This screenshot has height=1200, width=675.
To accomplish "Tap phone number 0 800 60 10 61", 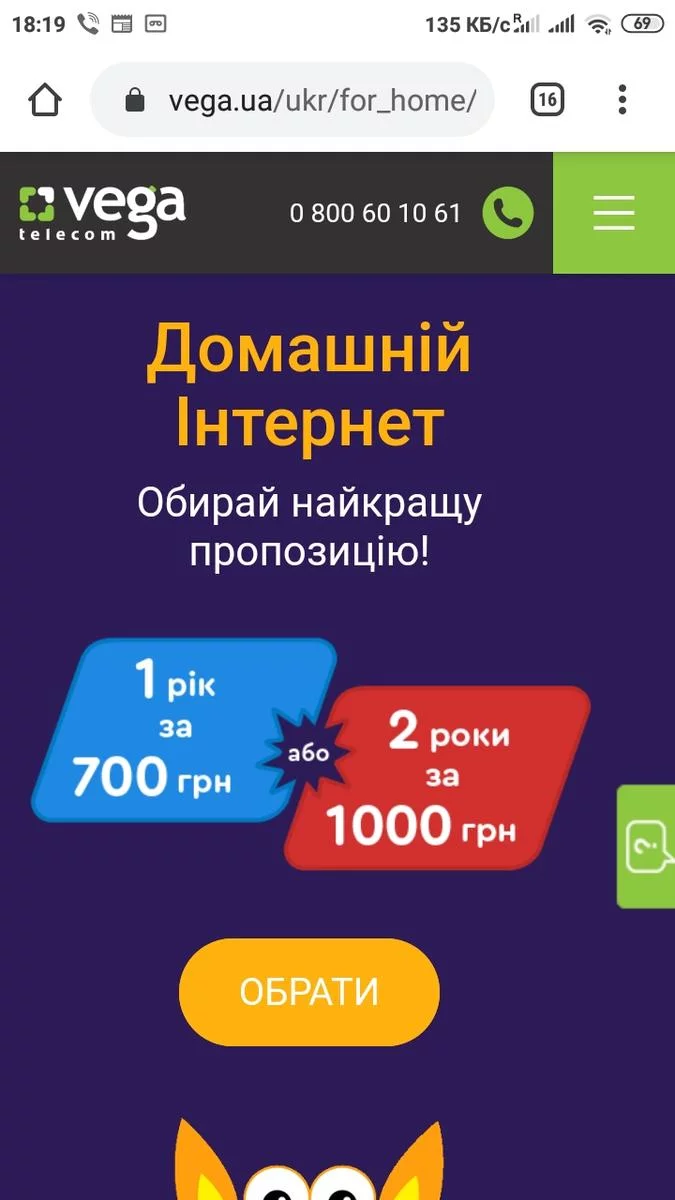I will [375, 213].
